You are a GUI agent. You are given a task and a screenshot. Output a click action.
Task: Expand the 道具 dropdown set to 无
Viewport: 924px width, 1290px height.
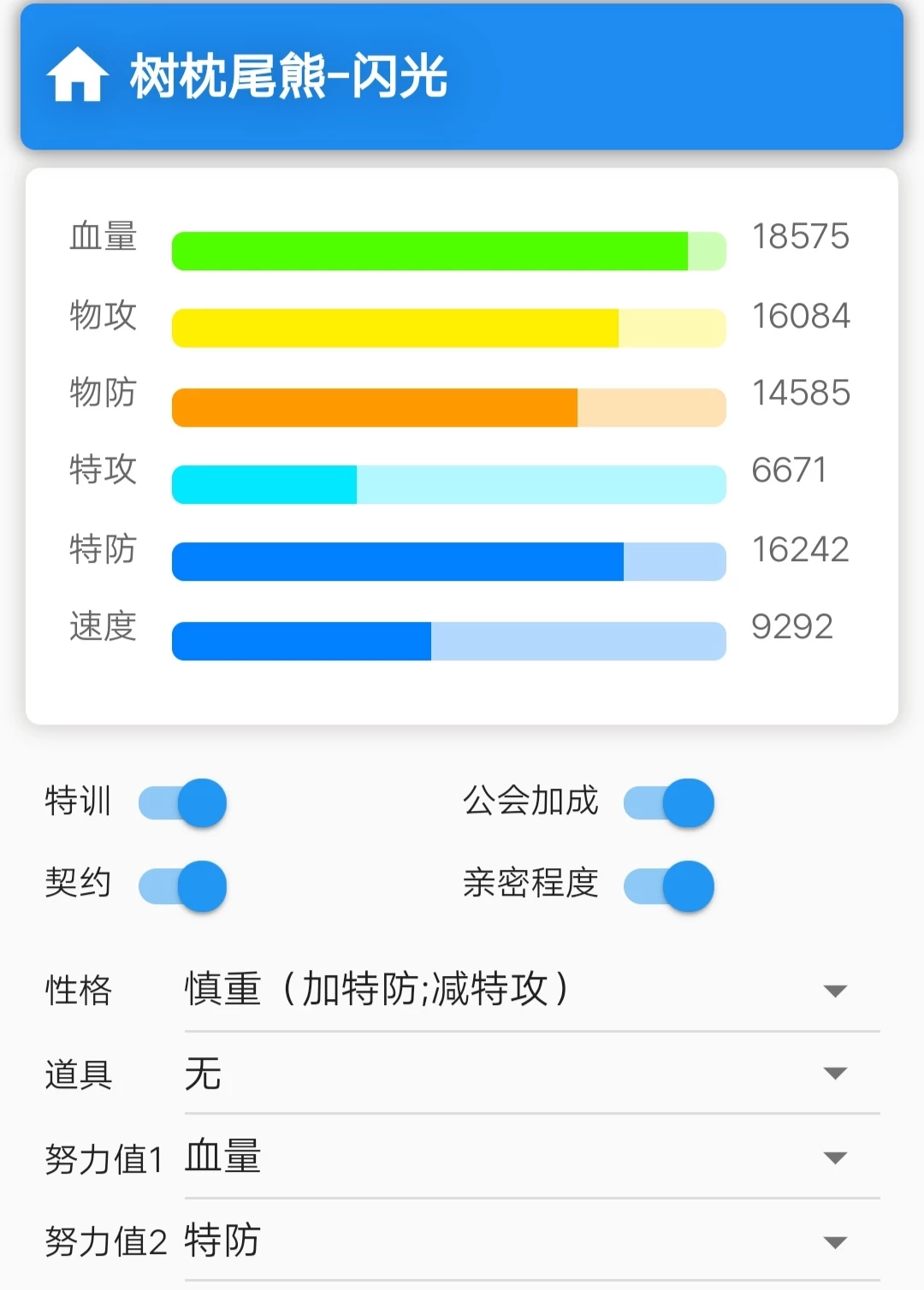[x=530, y=1074]
